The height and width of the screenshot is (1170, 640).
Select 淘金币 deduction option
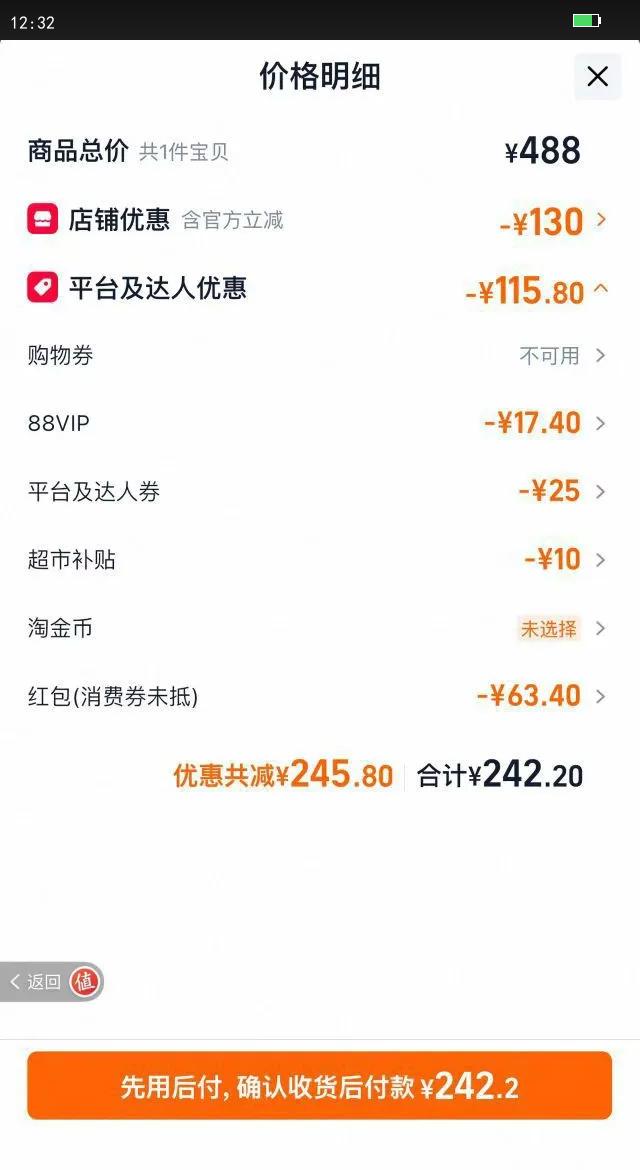click(600, 628)
